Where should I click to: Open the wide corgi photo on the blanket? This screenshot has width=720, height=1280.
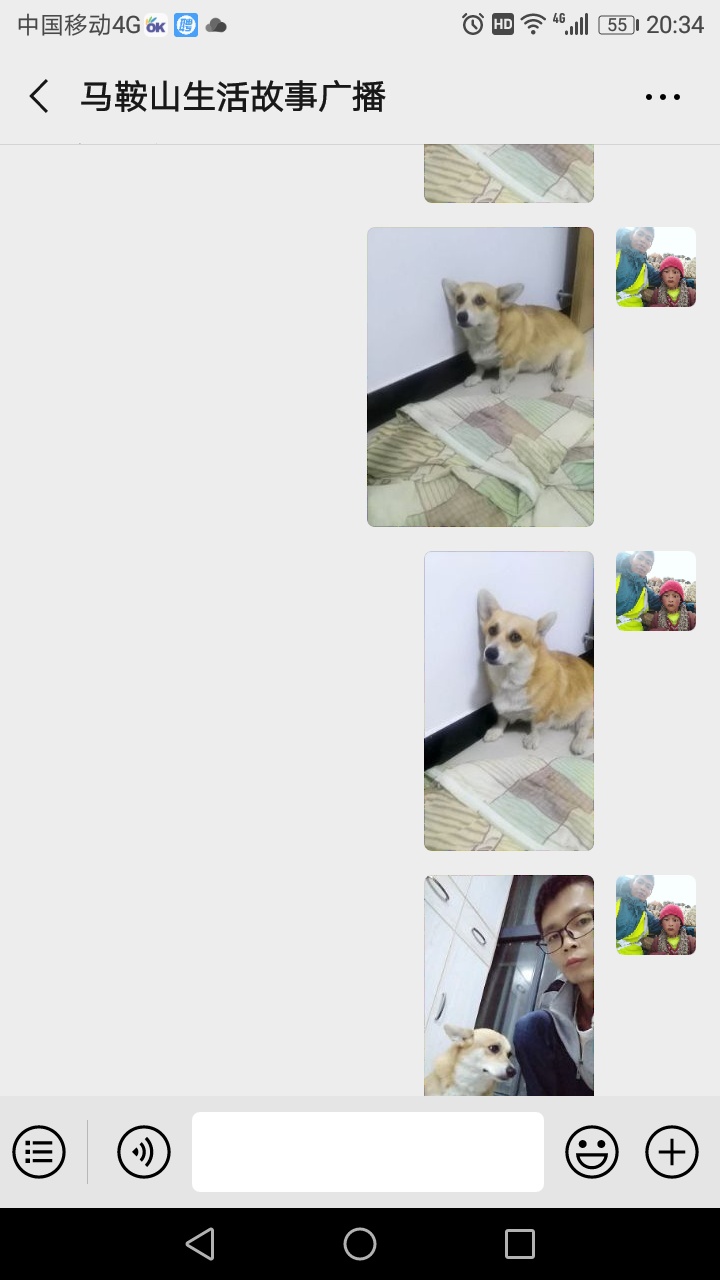pos(480,377)
